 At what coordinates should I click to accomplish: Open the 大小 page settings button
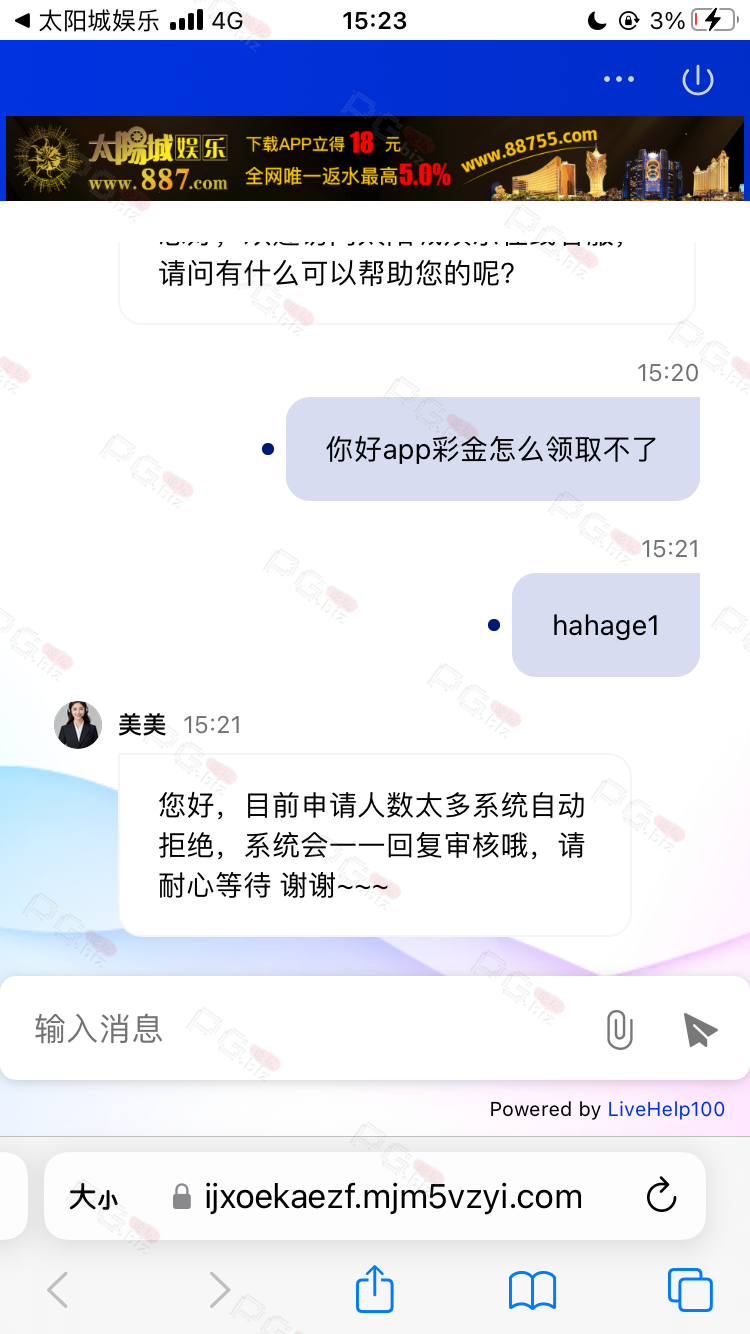pyautogui.click(x=93, y=1197)
